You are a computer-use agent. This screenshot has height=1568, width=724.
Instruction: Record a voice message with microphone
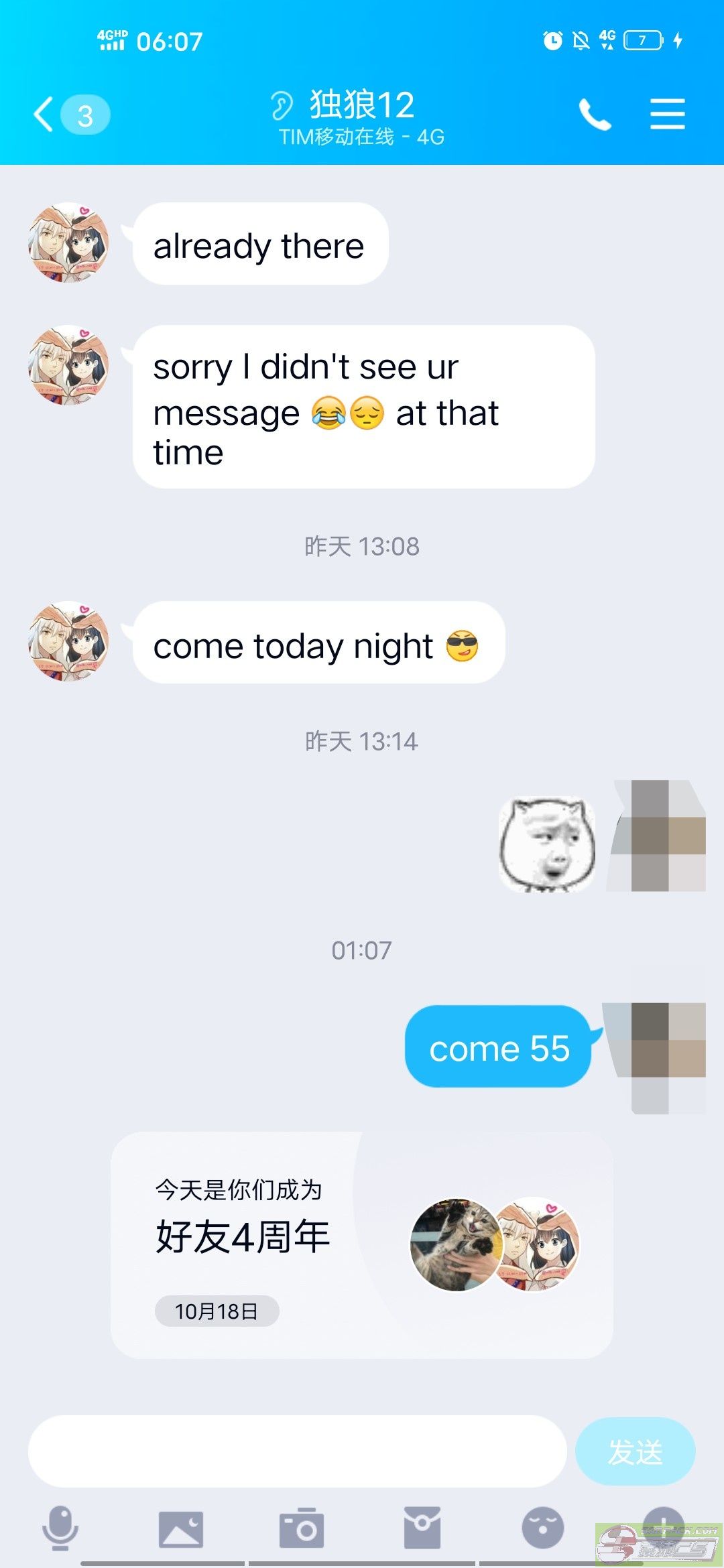pyautogui.click(x=60, y=1528)
